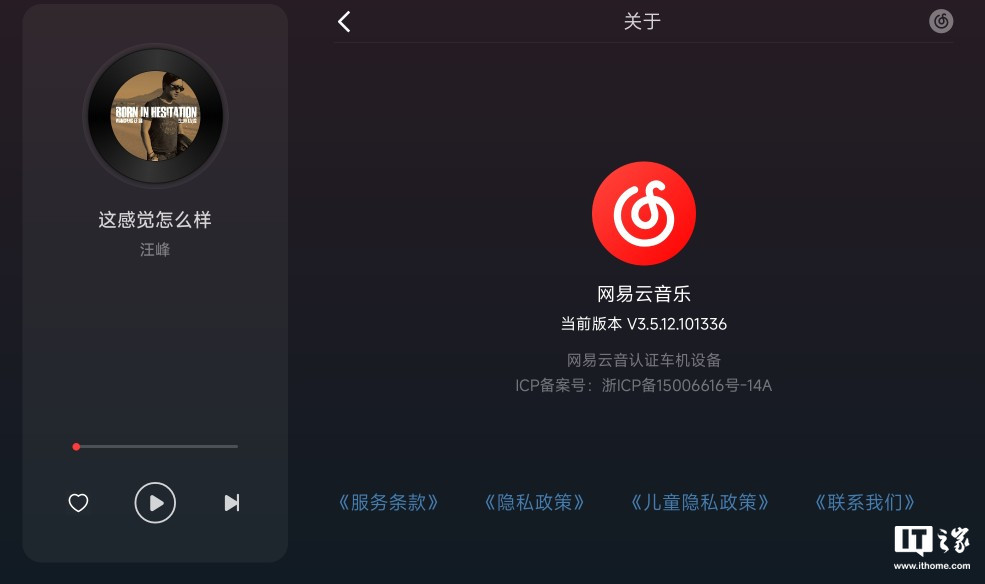Image resolution: width=985 pixels, height=584 pixels.
Task: Open the 《联系我们》 link
Action: [865, 502]
